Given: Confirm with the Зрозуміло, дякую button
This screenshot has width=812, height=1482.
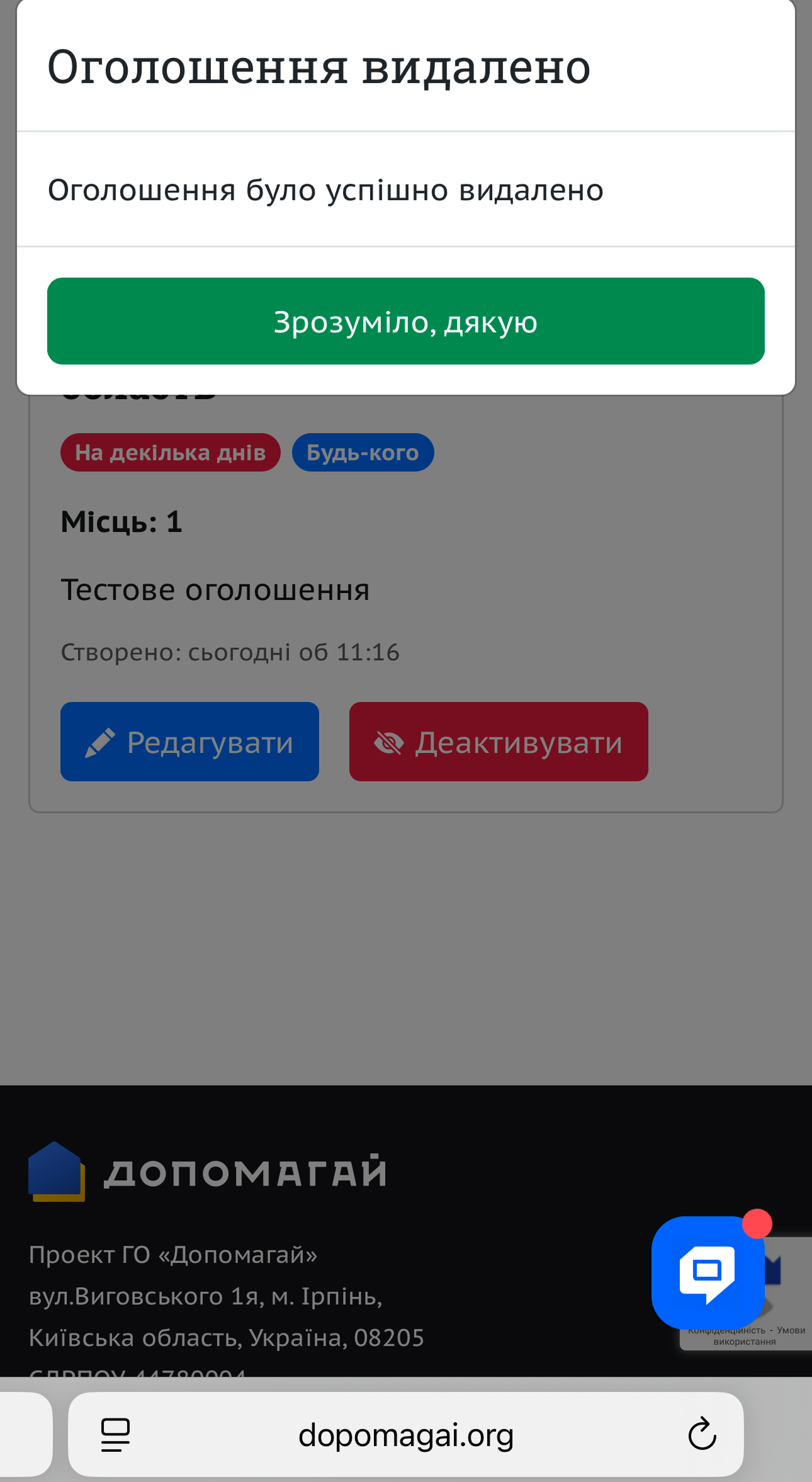Looking at the screenshot, I should (x=406, y=321).
